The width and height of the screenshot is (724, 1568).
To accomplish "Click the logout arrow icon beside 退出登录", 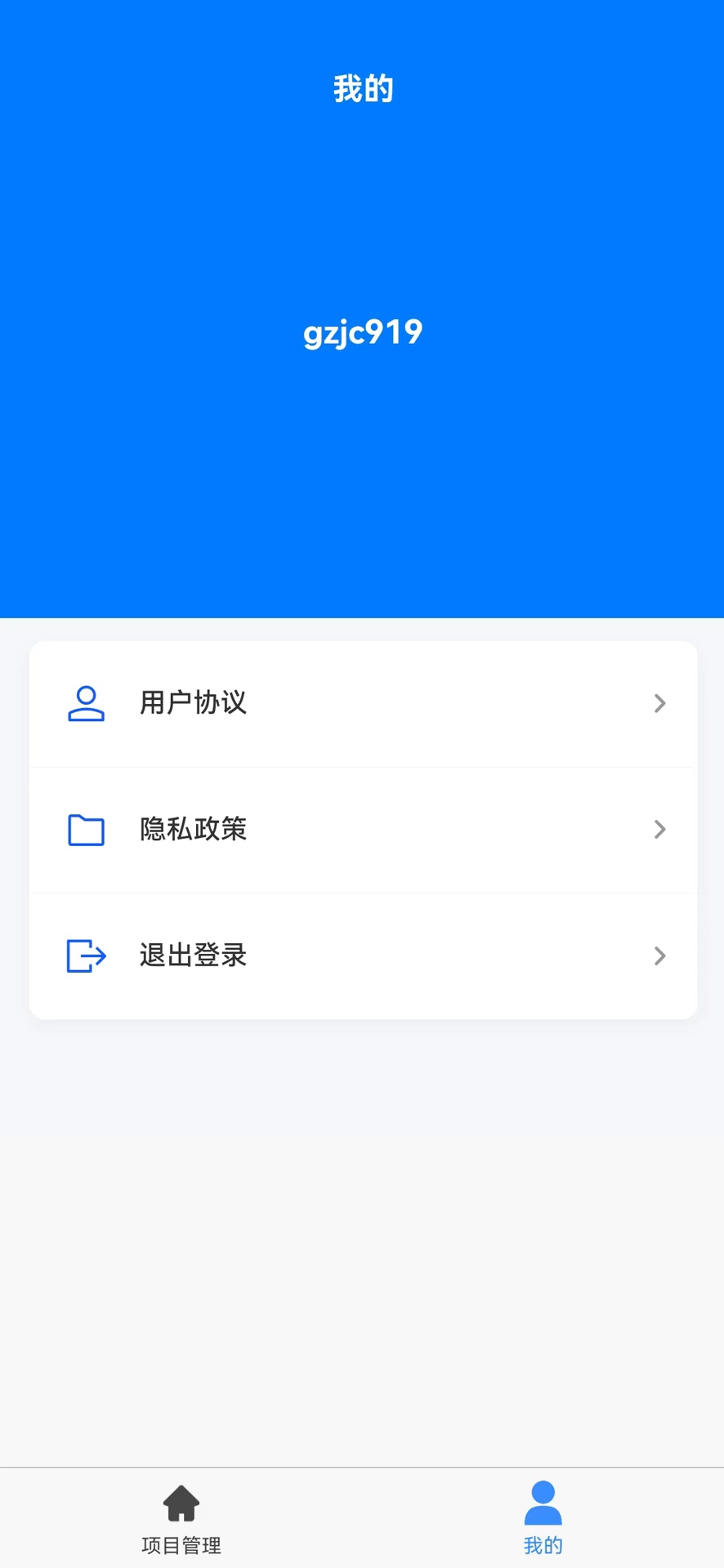I will click(86, 955).
